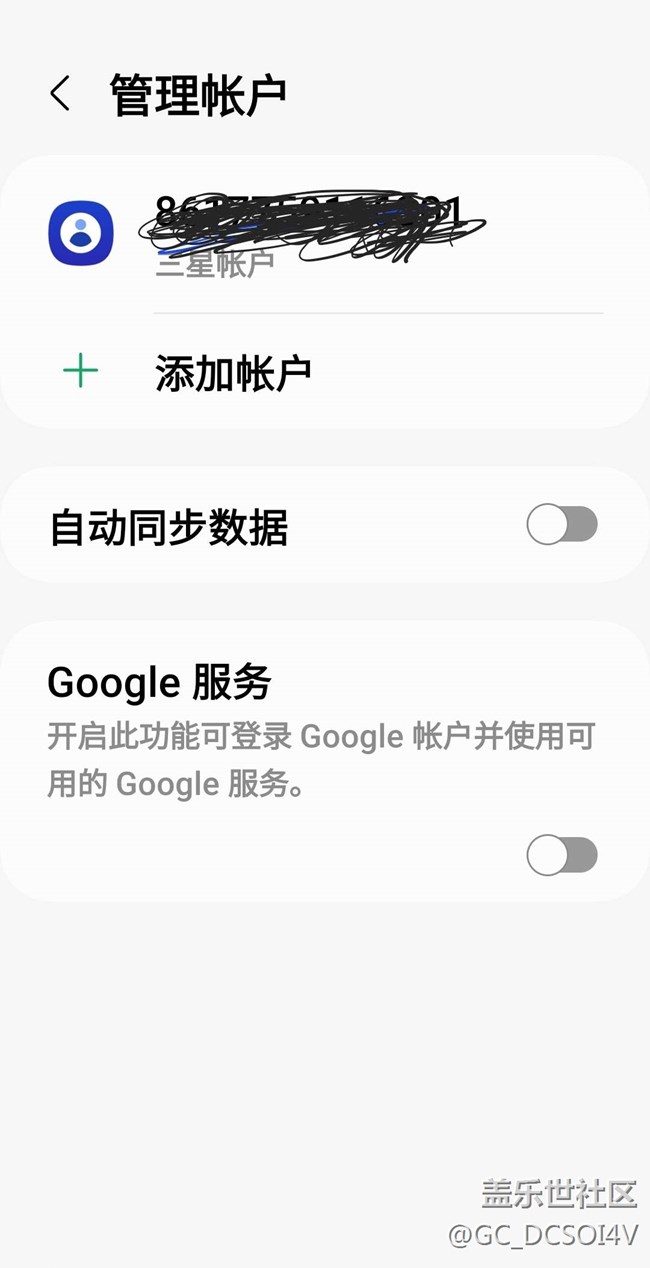Go back from 管理帐户 page
This screenshot has width=650, height=1268.
(x=60, y=94)
